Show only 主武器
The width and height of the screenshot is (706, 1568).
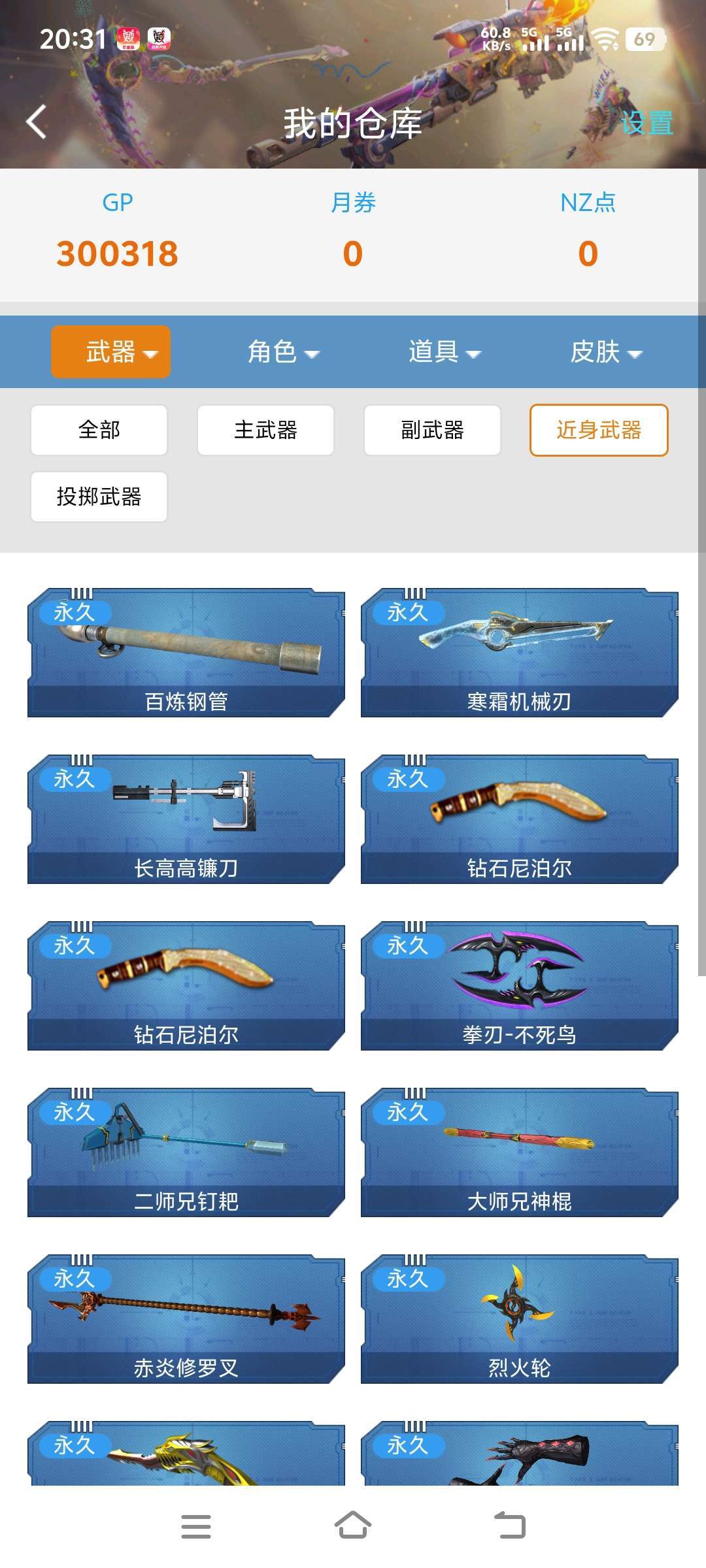pyautogui.click(x=265, y=430)
